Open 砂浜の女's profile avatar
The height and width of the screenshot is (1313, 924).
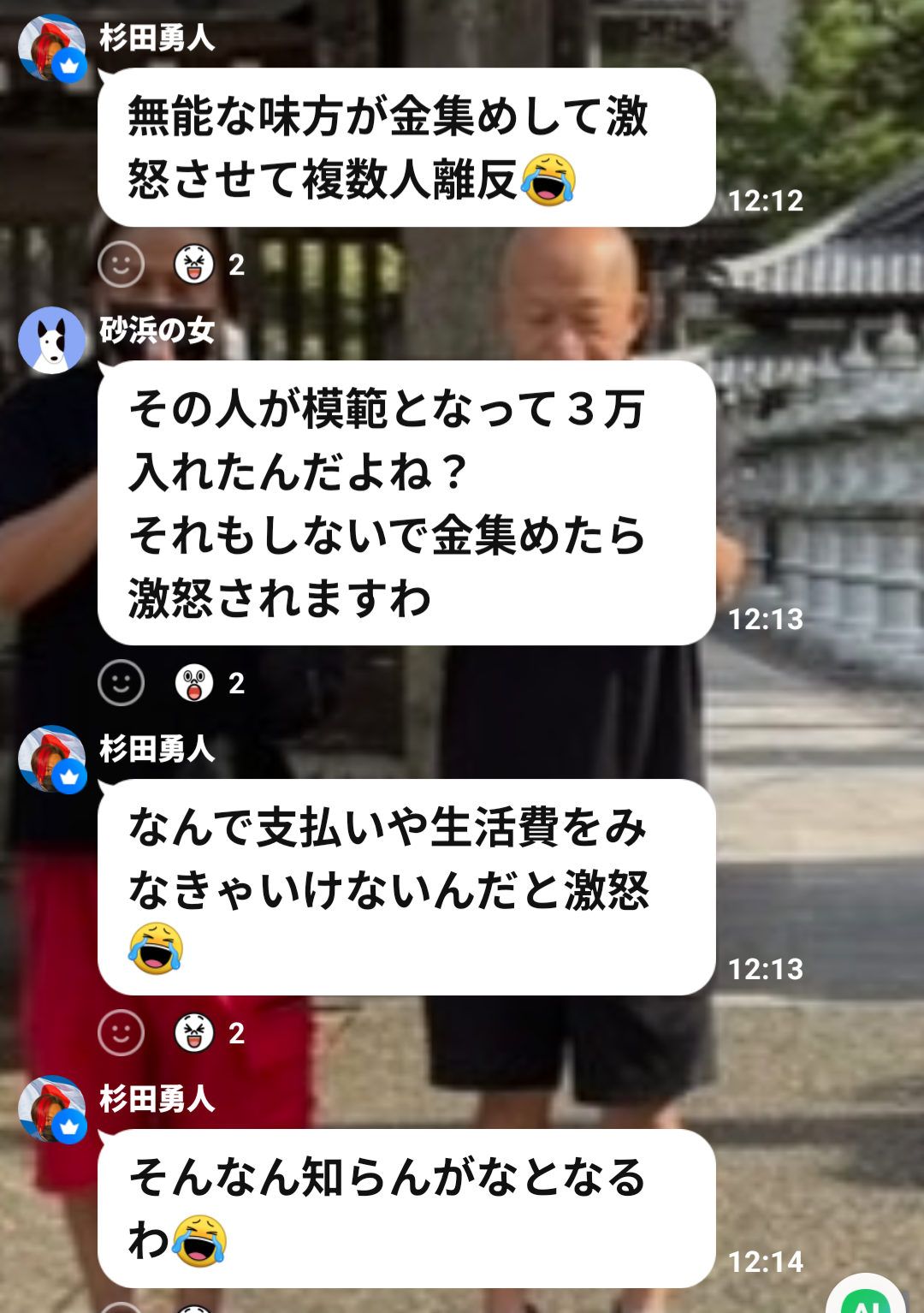pos(51,341)
